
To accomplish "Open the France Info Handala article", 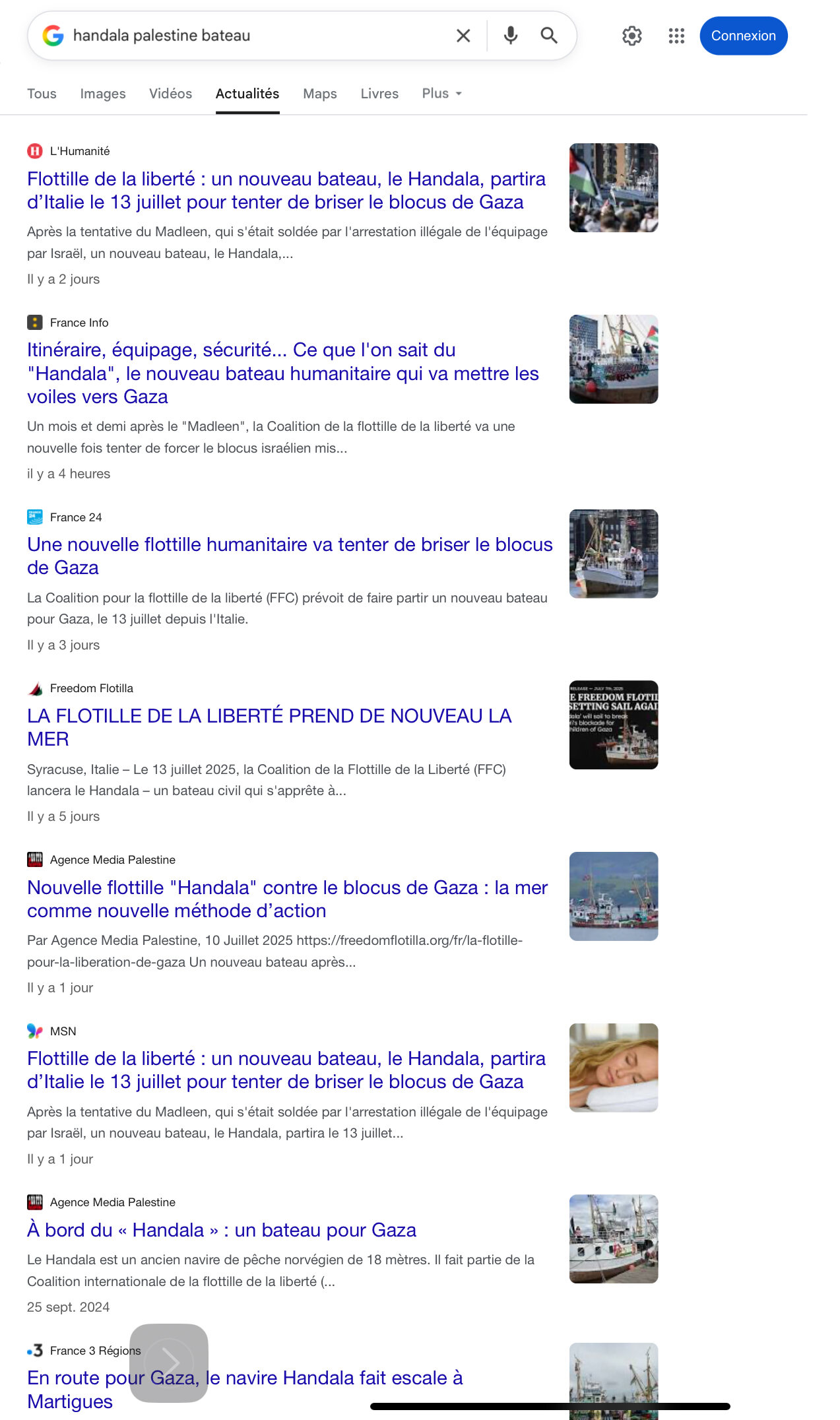I will point(283,373).
